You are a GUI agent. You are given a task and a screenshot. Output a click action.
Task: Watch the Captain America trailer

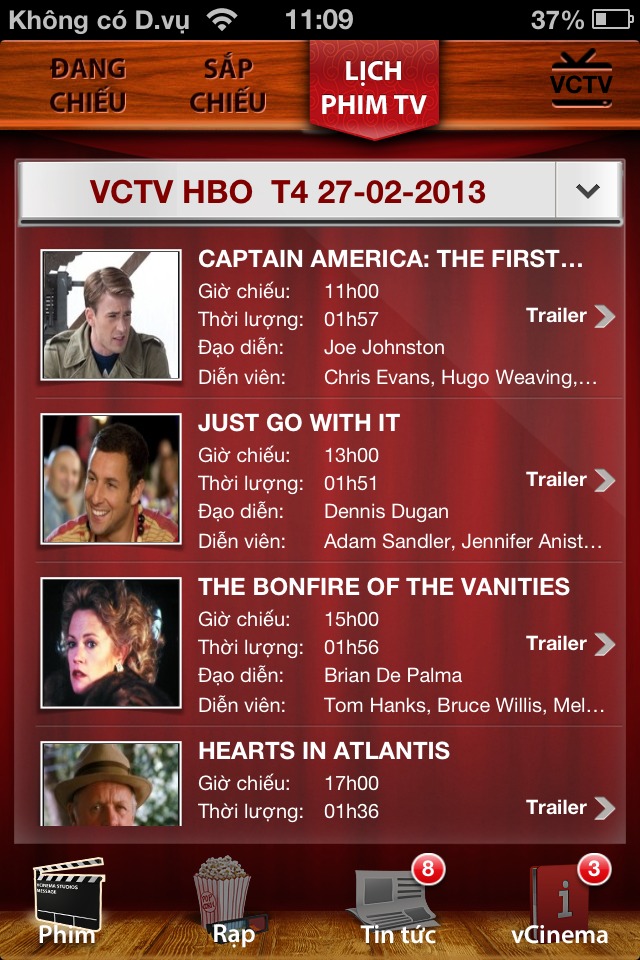pyautogui.click(x=571, y=316)
